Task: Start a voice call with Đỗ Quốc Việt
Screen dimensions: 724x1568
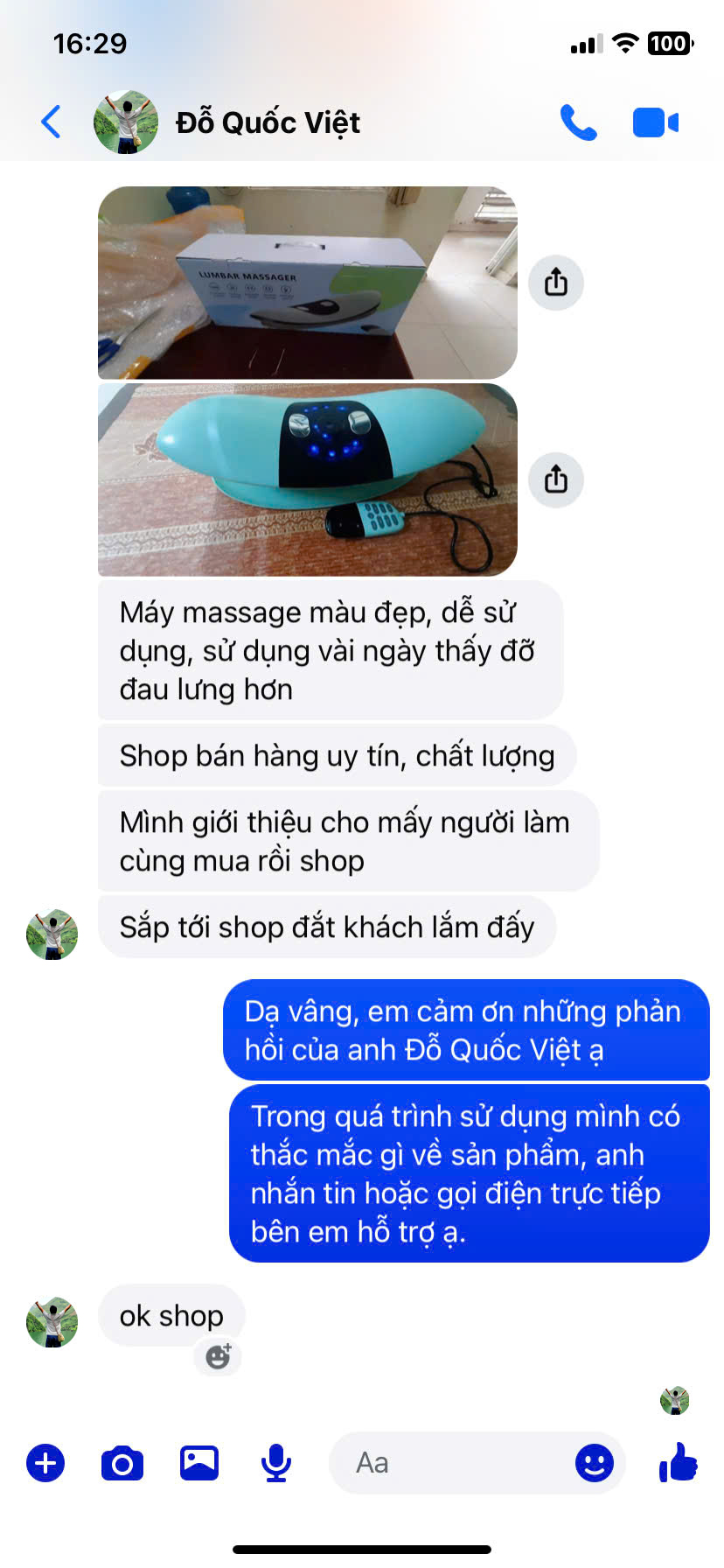Action: tap(578, 122)
